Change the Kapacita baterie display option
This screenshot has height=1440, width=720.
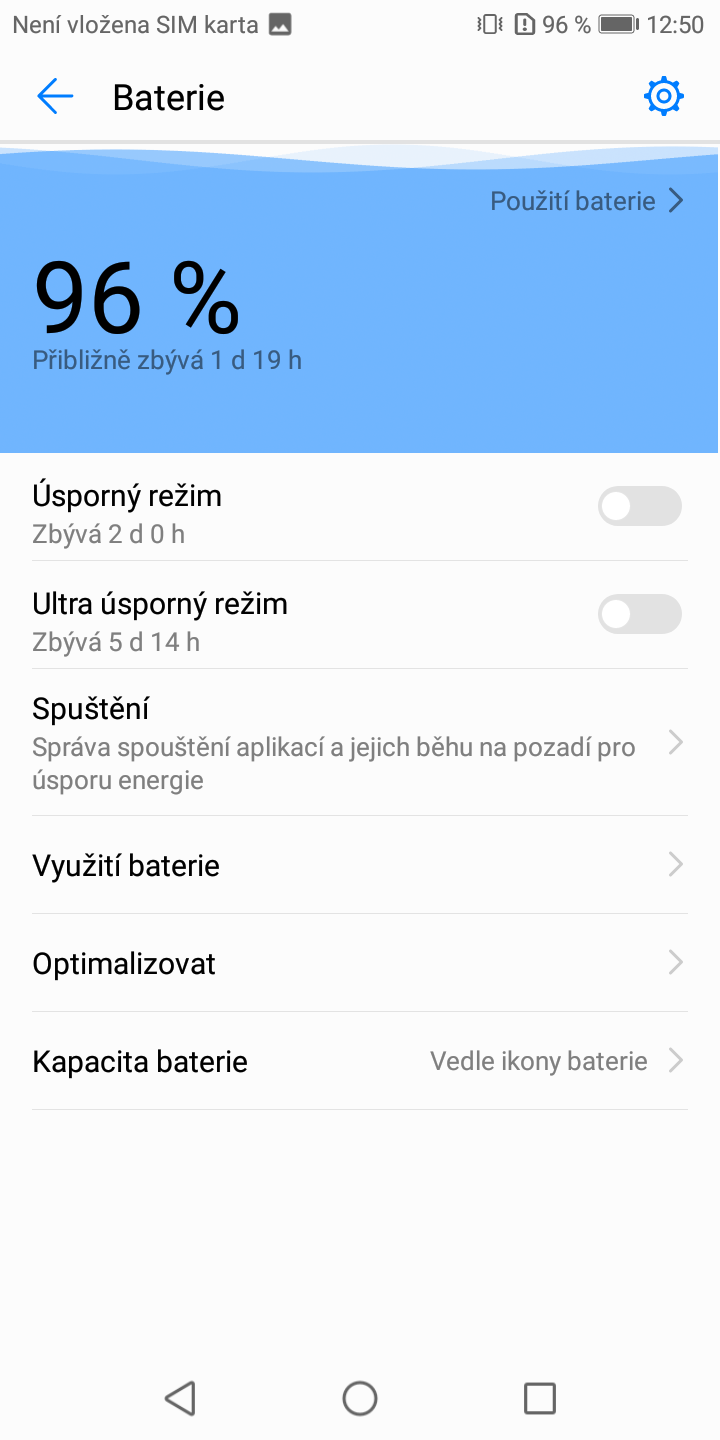tap(360, 1061)
